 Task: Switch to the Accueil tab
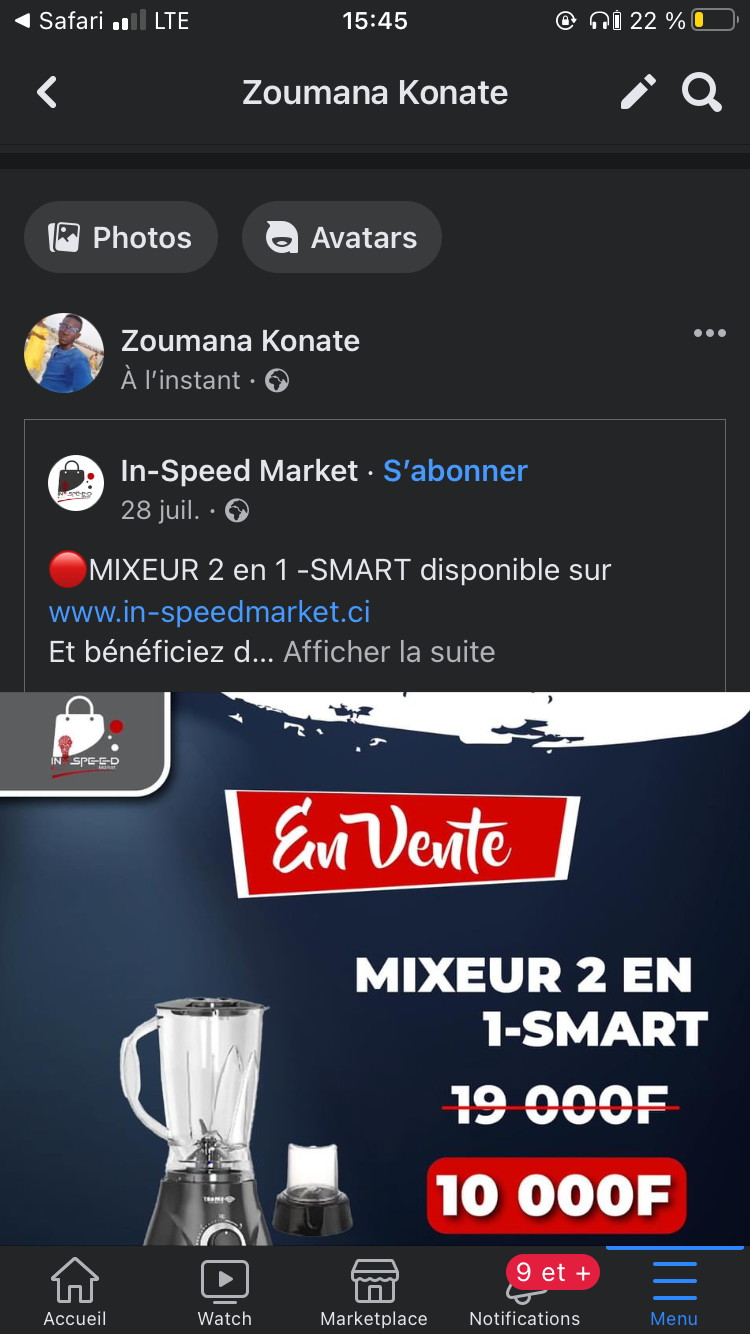click(75, 1291)
